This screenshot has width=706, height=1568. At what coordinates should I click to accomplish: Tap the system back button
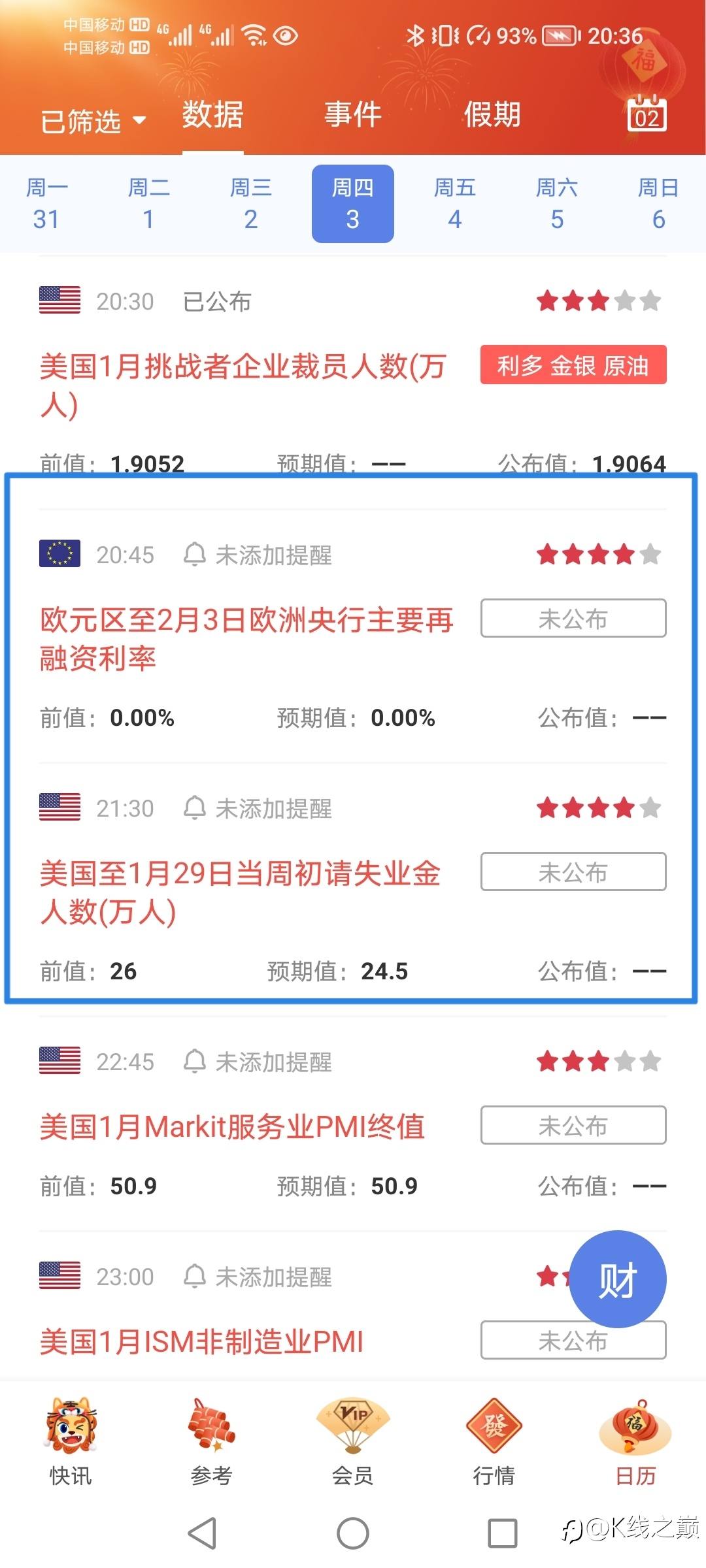point(203,1533)
